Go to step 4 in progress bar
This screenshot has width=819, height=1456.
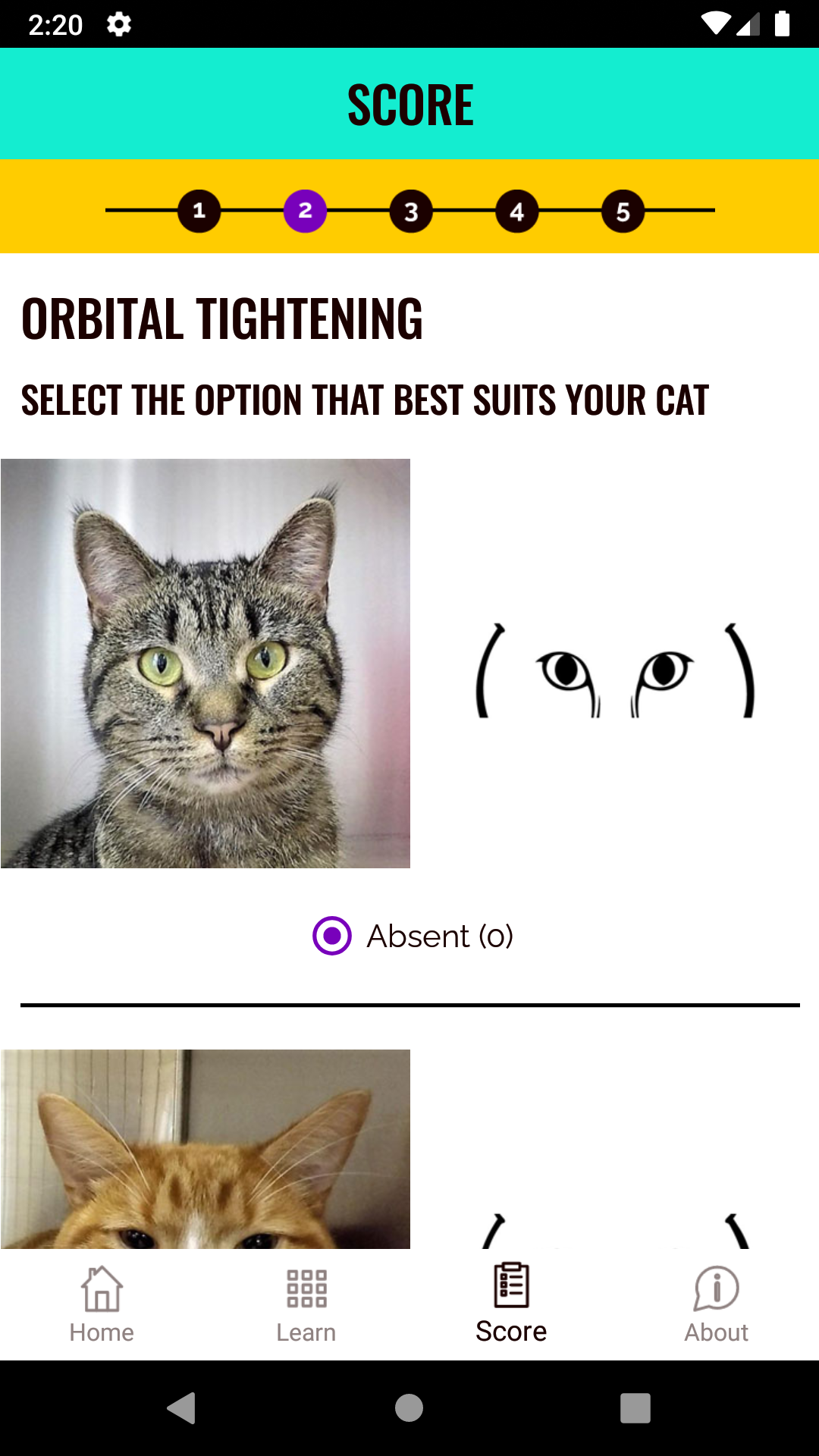pos(517,212)
